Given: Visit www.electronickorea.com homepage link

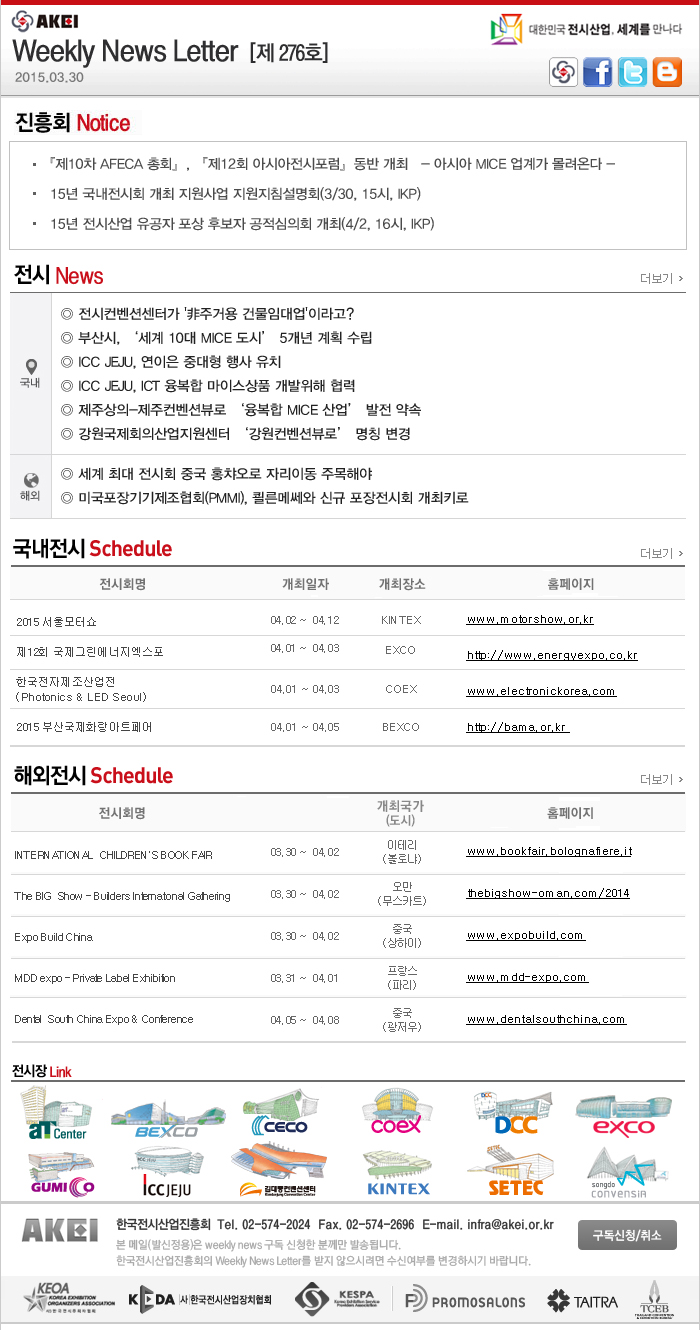Looking at the screenshot, I should (541, 691).
